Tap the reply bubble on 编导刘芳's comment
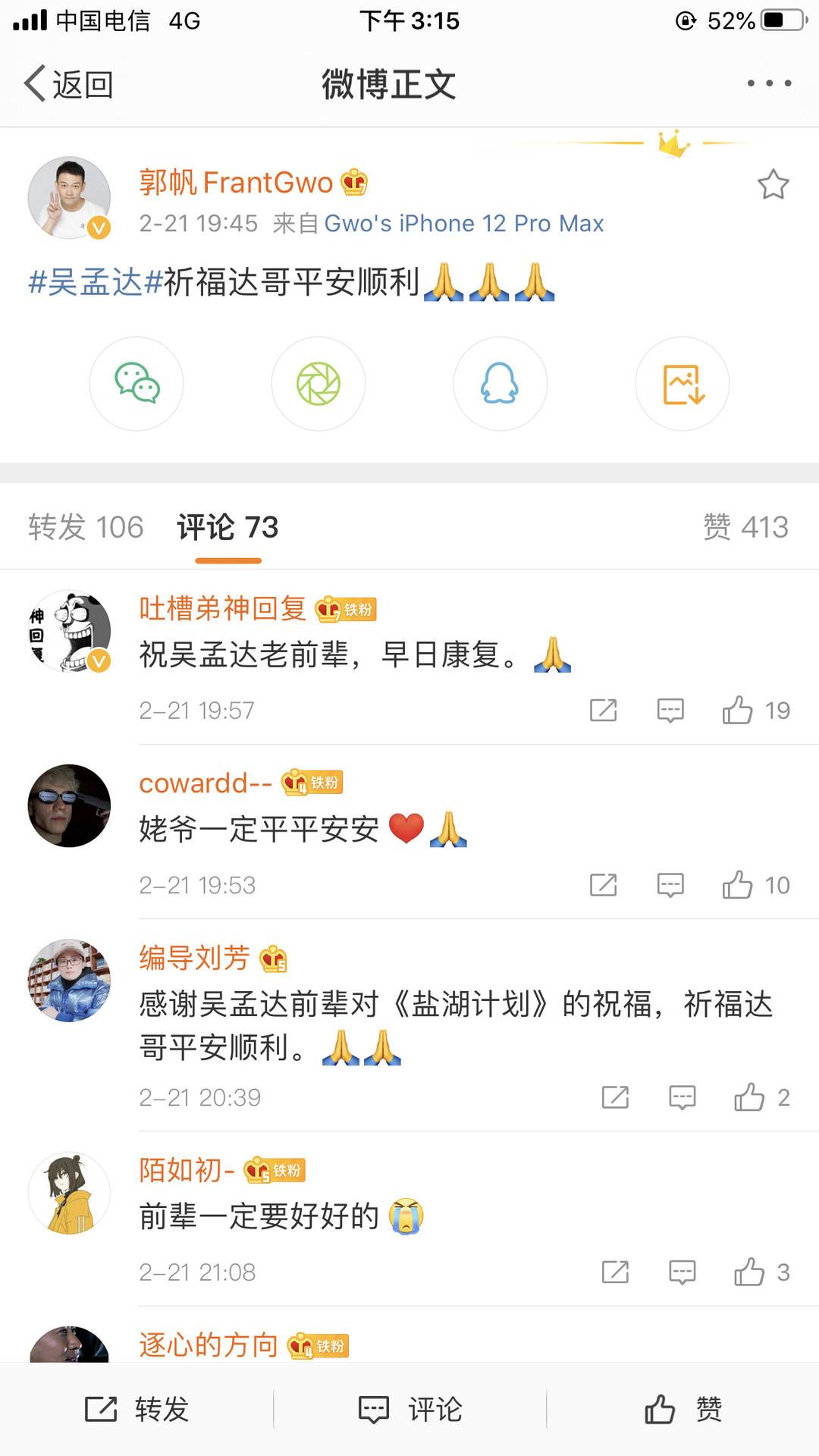 click(682, 1097)
